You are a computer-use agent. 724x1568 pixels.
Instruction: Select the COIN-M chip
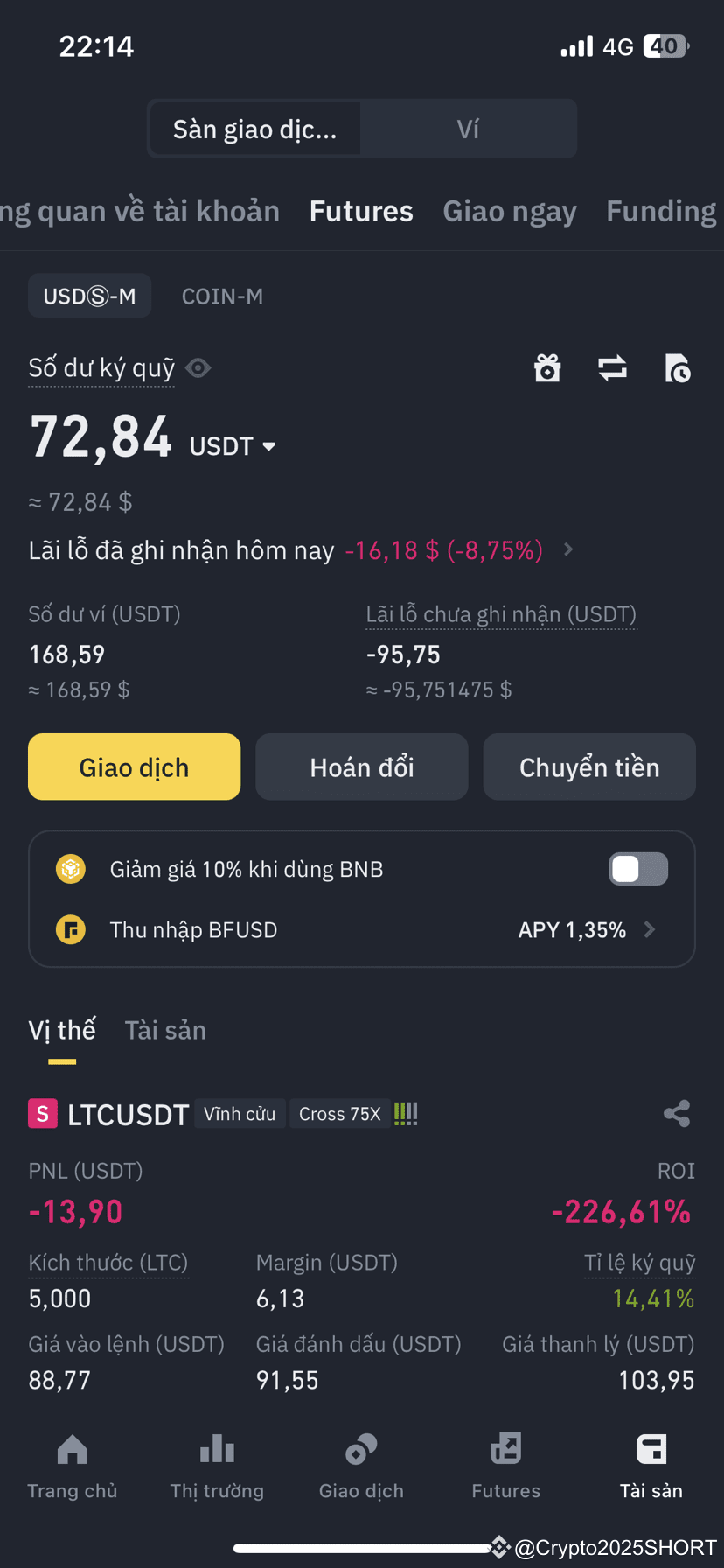tap(222, 297)
